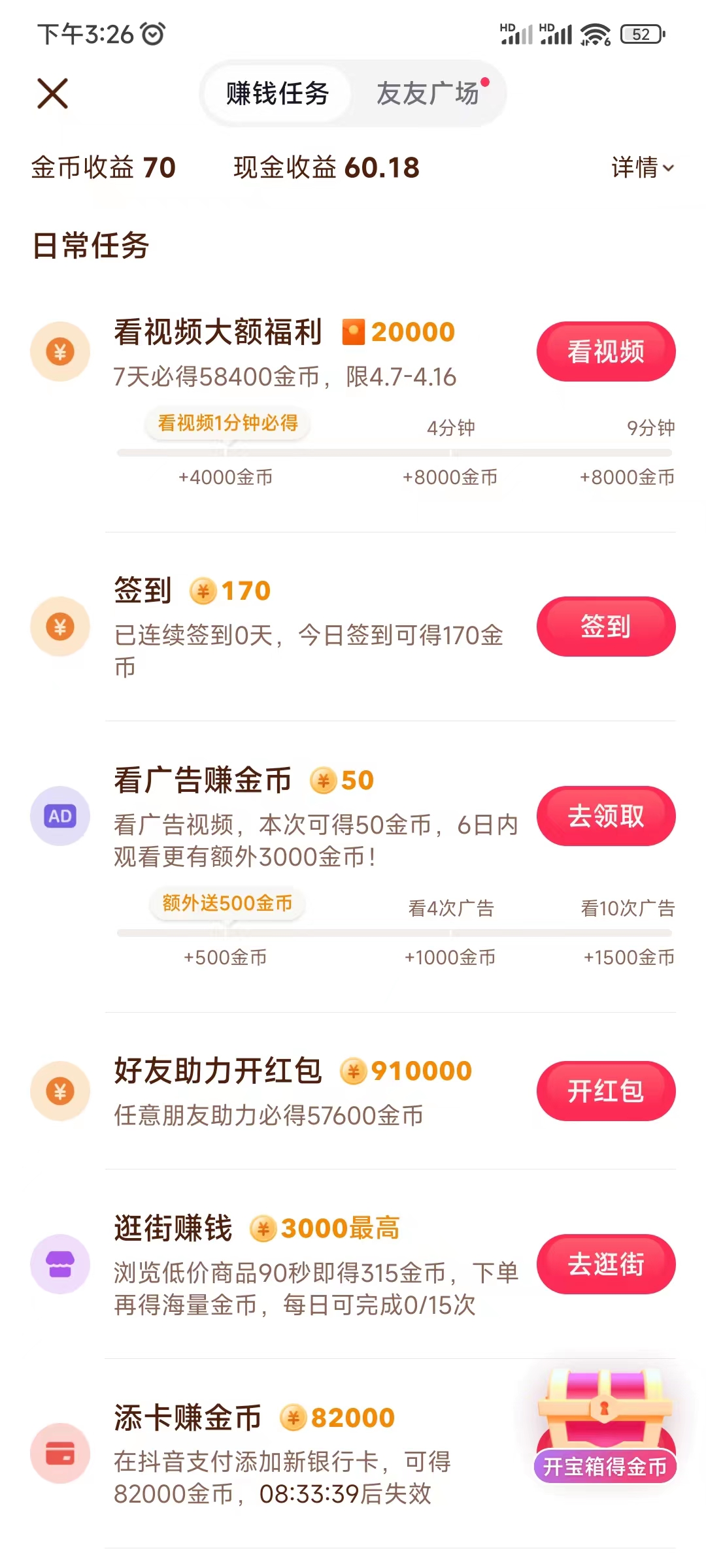Expand the 详情 dropdown

(x=641, y=168)
